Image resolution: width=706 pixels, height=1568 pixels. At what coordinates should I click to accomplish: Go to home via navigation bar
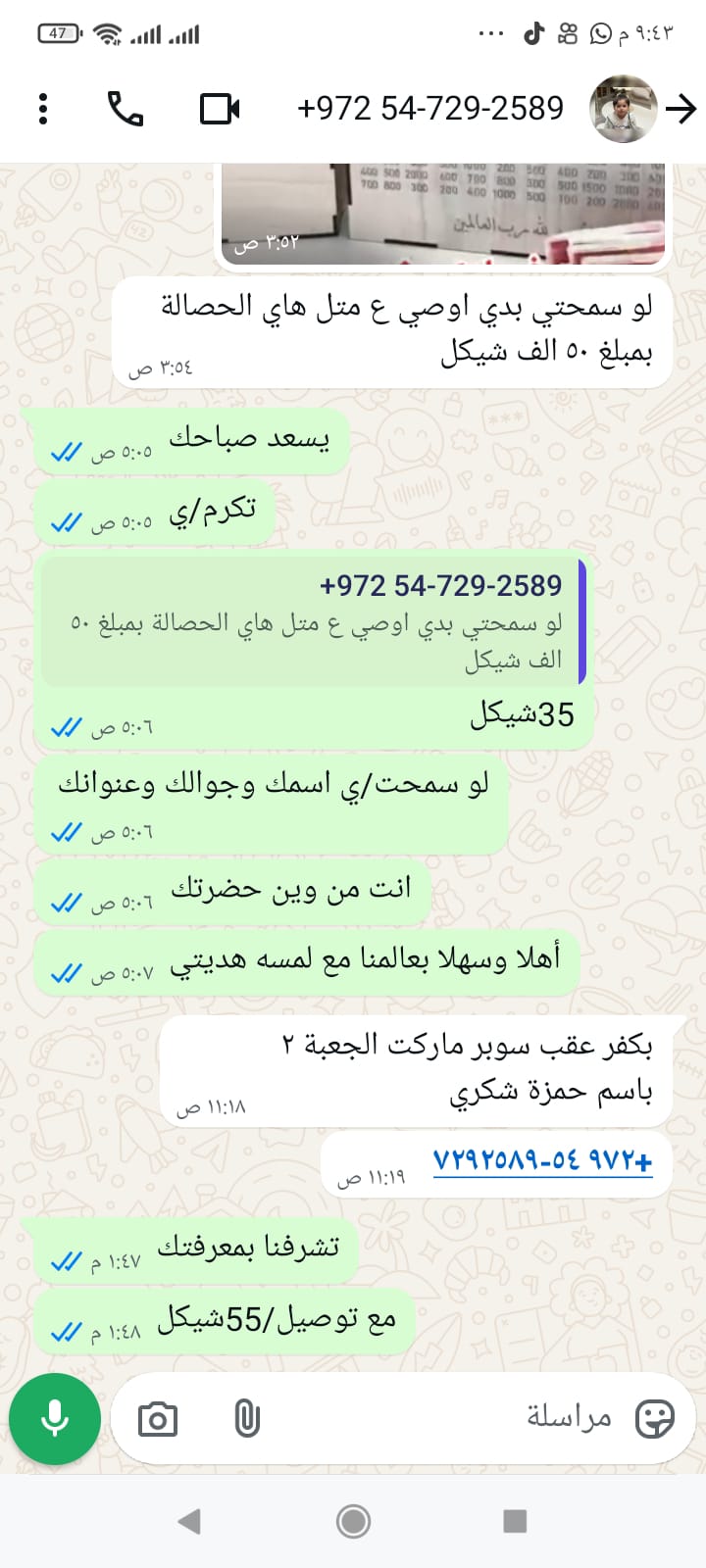353,1521
